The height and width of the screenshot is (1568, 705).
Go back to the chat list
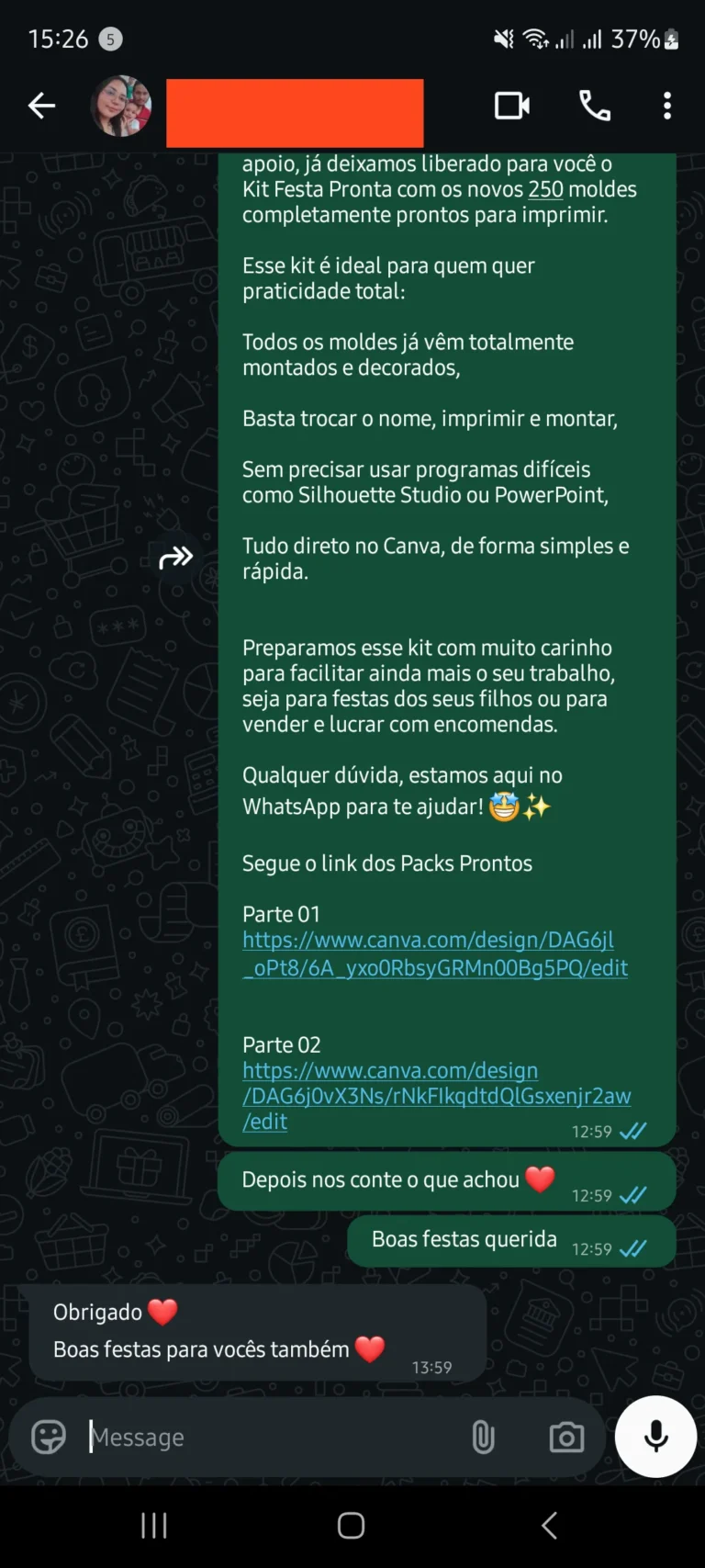41,107
